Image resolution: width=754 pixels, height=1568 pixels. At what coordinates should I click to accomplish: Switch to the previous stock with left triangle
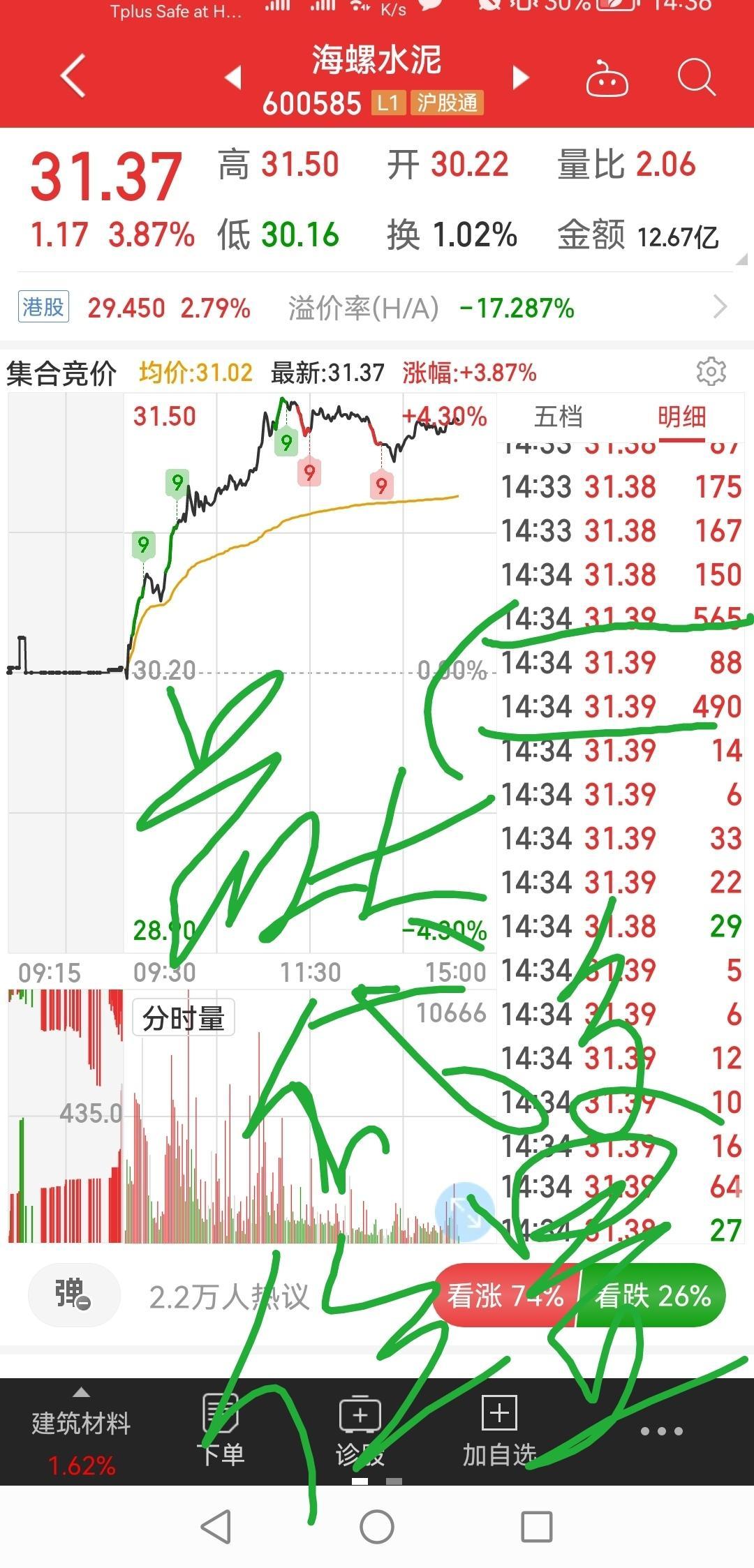coord(234,77)
